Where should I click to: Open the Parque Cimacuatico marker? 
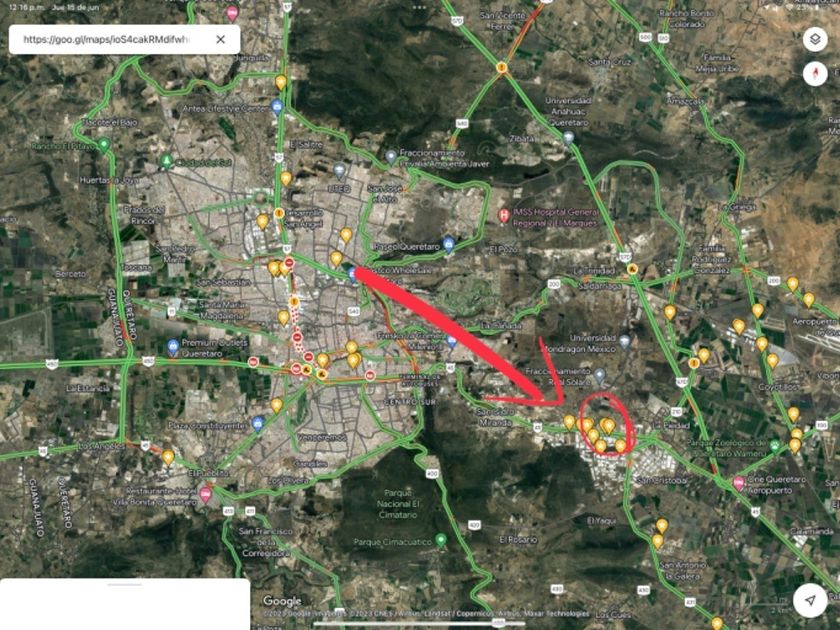click(x=440, y=541)
